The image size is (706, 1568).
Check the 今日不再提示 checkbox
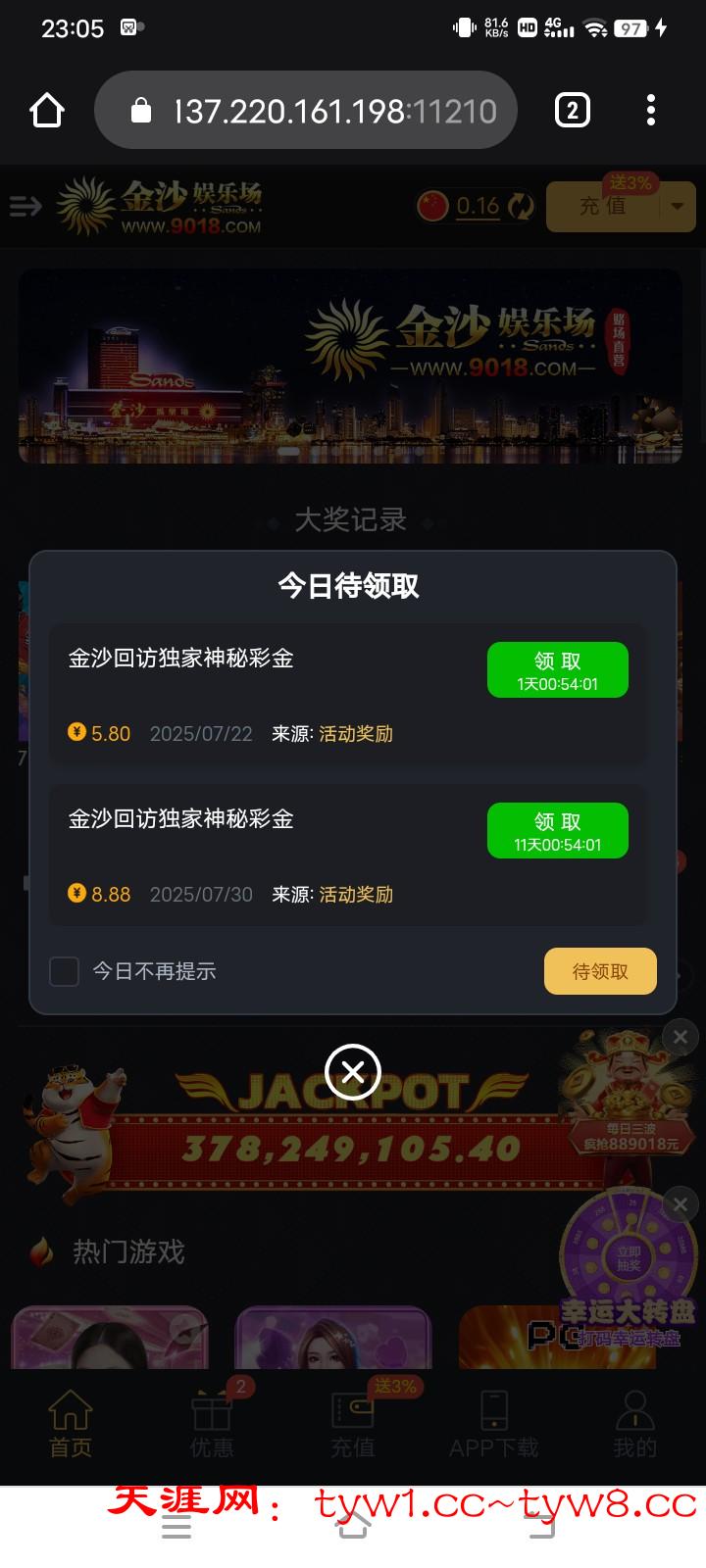point(65,971)
